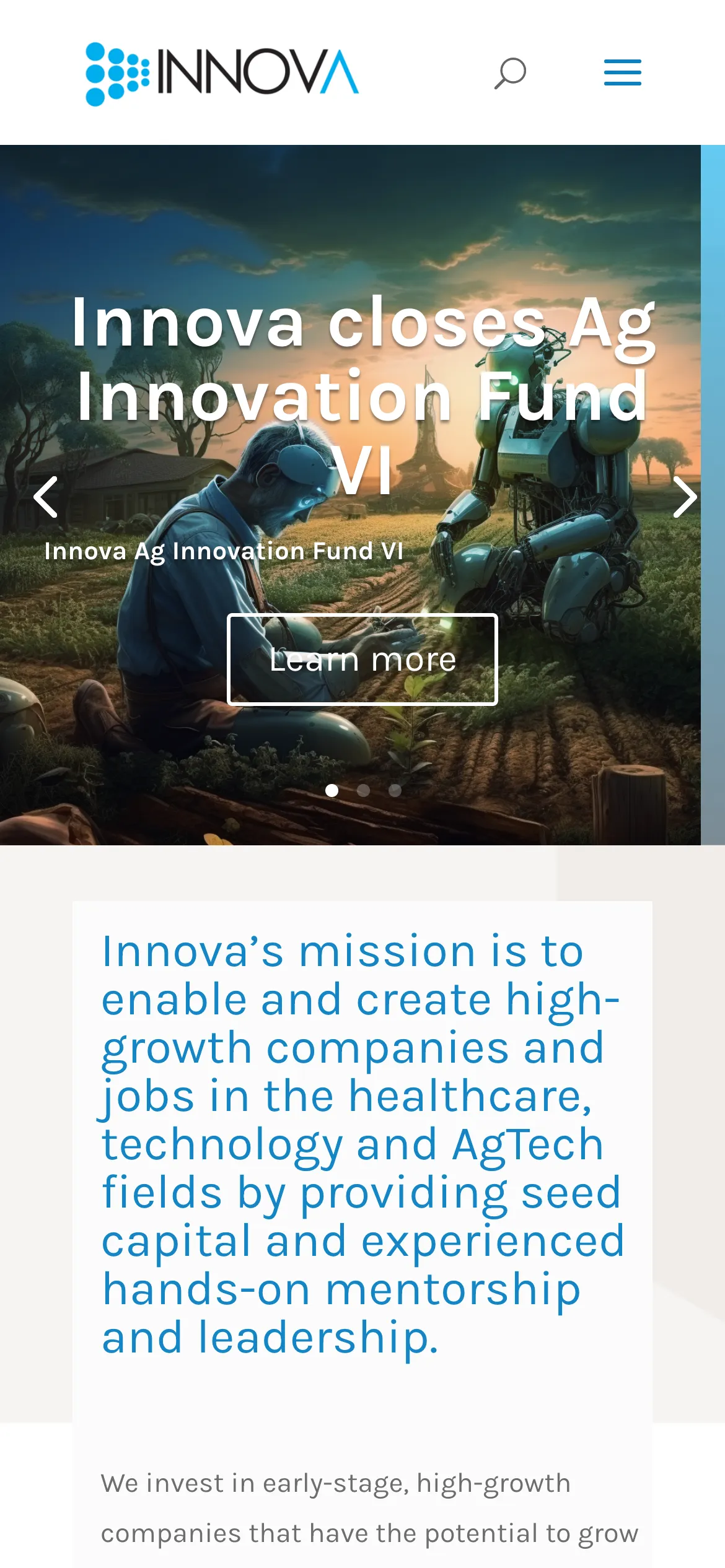Screen dimensions: 725x1568
Task: Open the hamburger navigation menu
Action: 623,73
